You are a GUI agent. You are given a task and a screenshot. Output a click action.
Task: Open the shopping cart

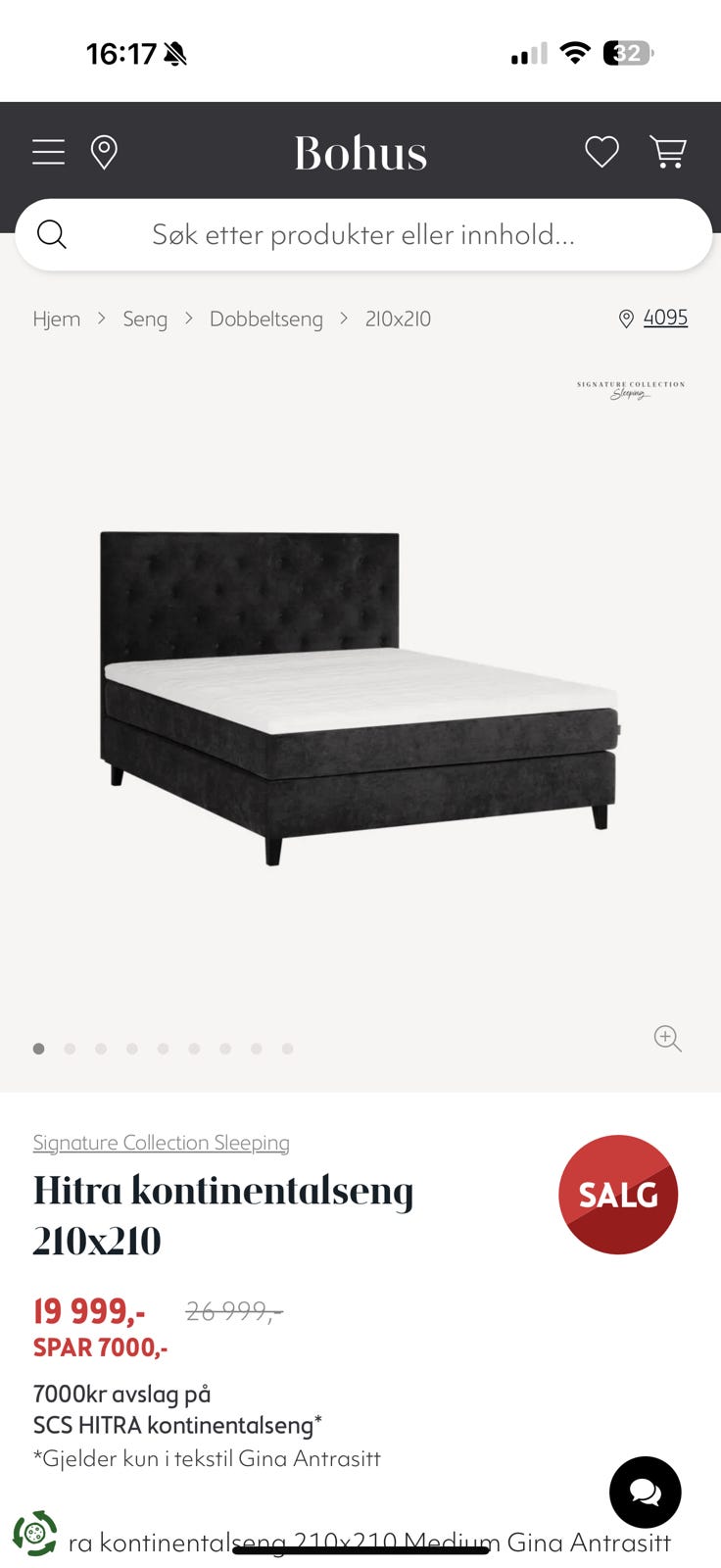point(668,152)
